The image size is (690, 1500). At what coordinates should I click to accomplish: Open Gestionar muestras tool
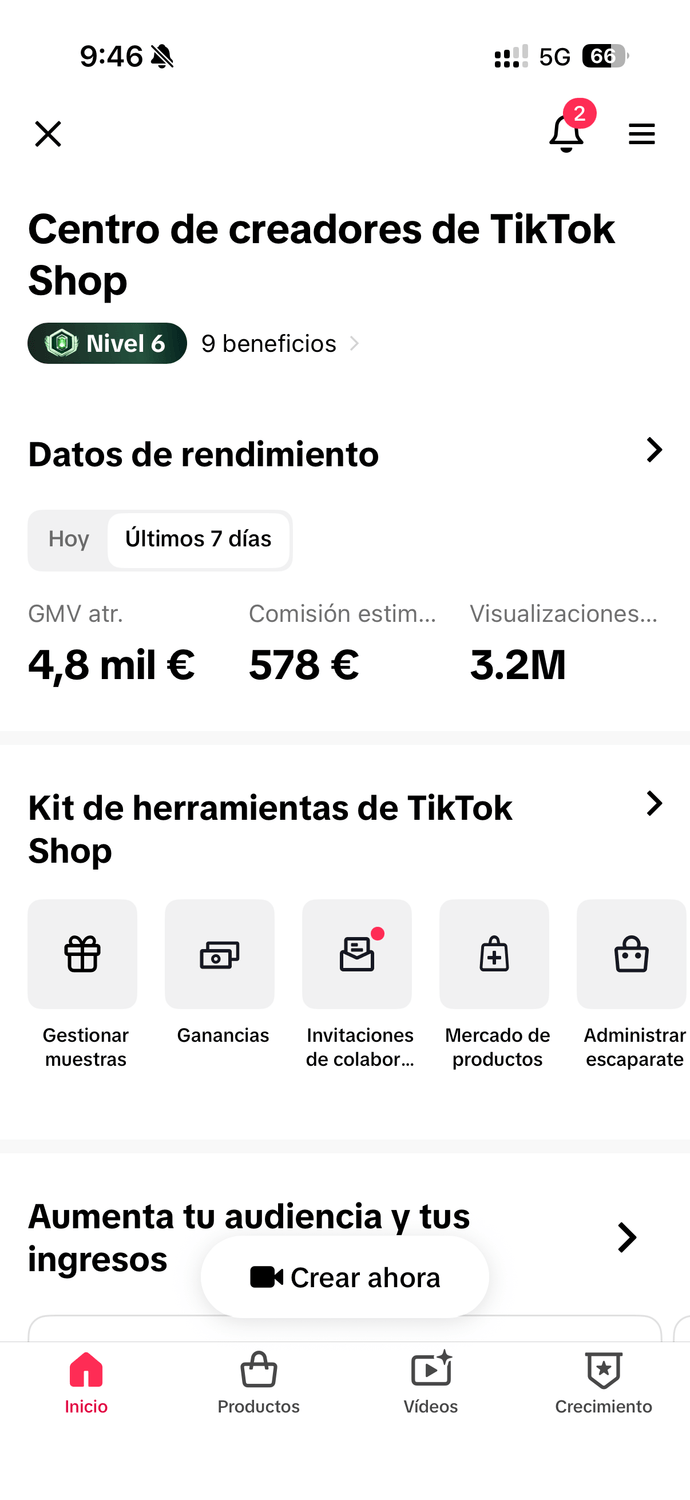(x=83, y=955)
